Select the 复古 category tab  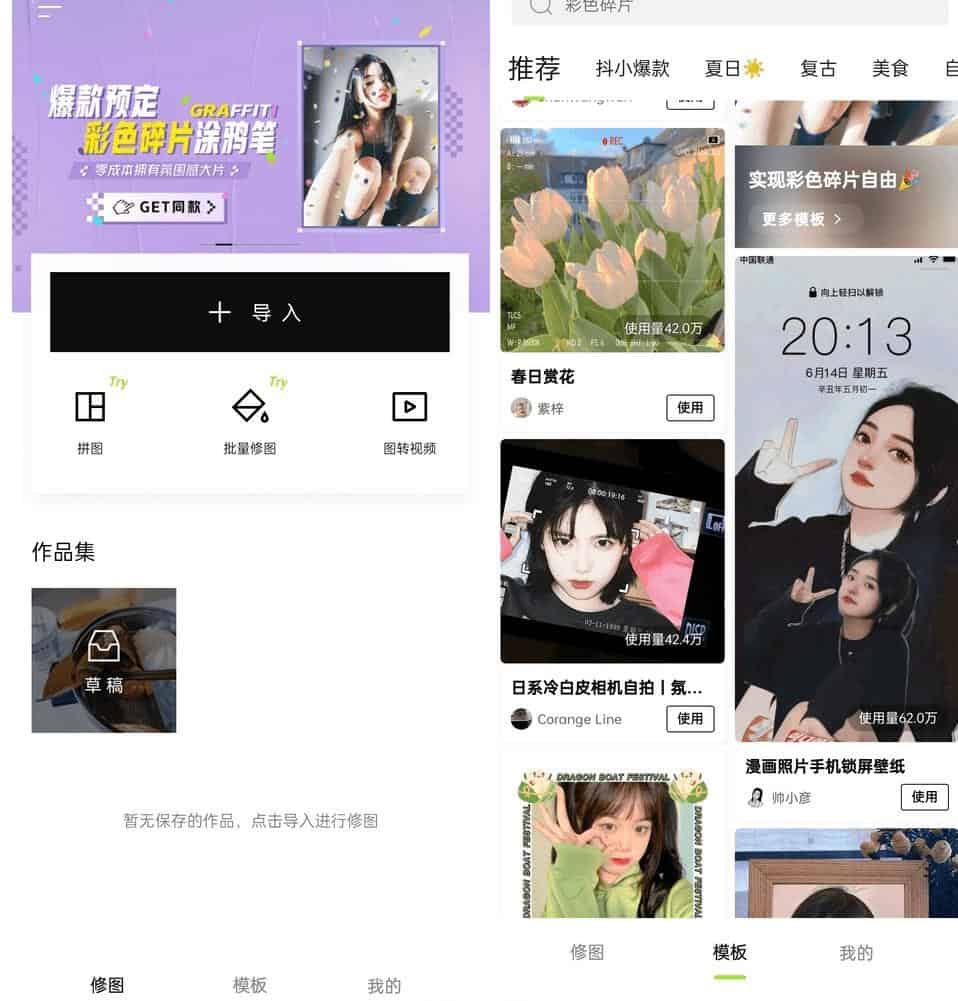pyautogui.click(x=818, y=69)
